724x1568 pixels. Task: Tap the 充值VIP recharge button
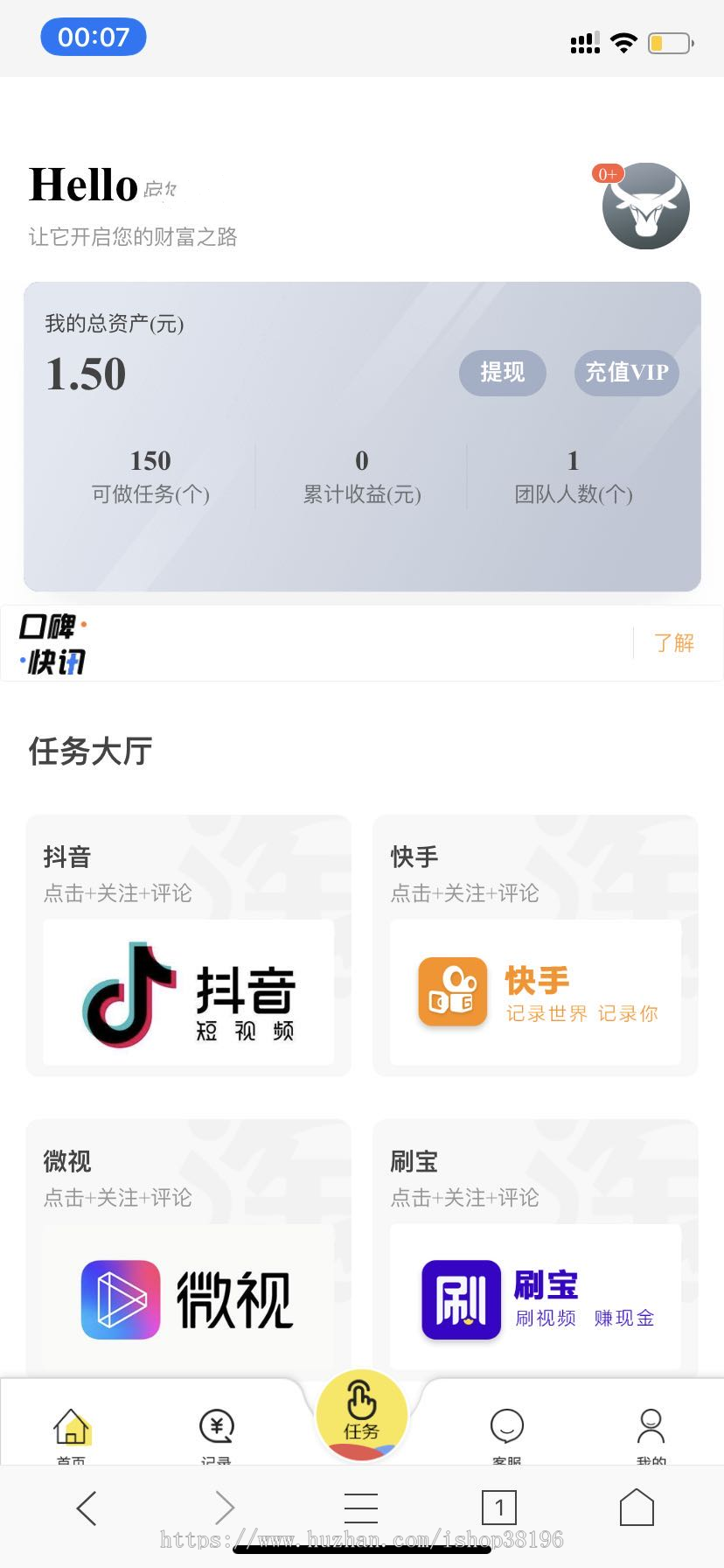tap(626, 373)
